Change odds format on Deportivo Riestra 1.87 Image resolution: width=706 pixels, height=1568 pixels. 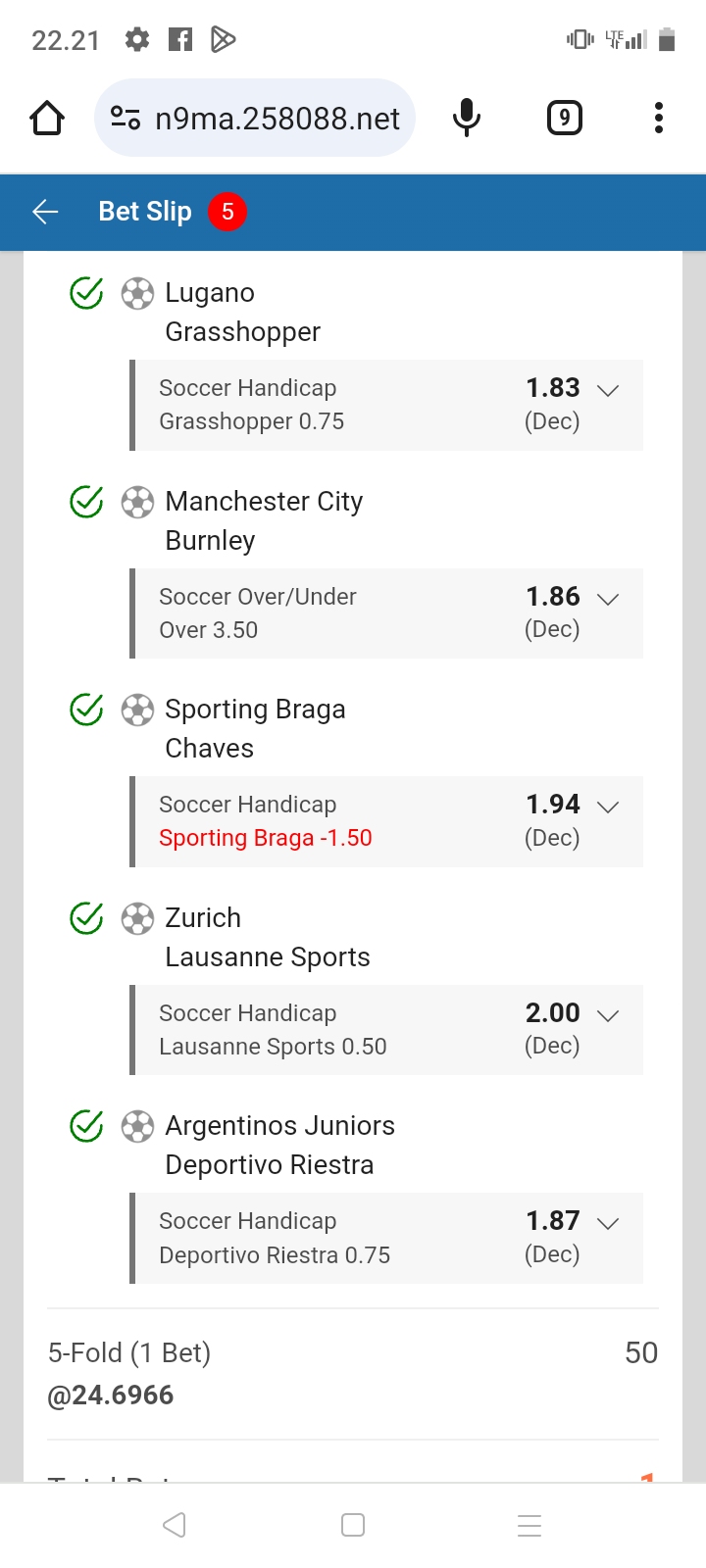[x=608, y=1223]
